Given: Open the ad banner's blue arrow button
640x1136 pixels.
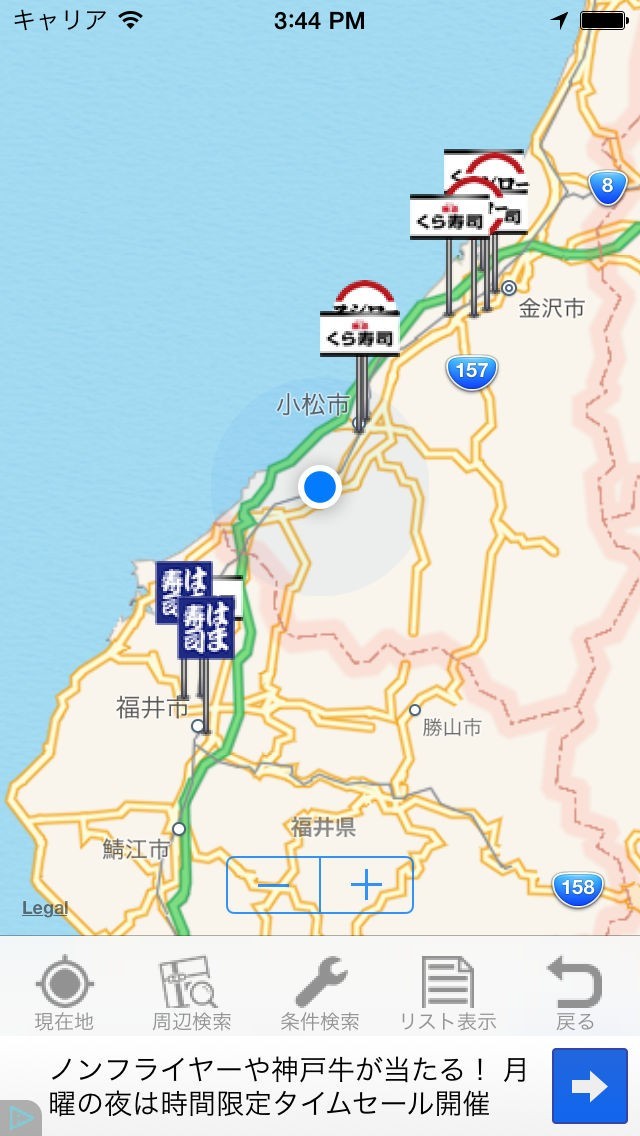Looking at the screenshot, I should 590,1086.
